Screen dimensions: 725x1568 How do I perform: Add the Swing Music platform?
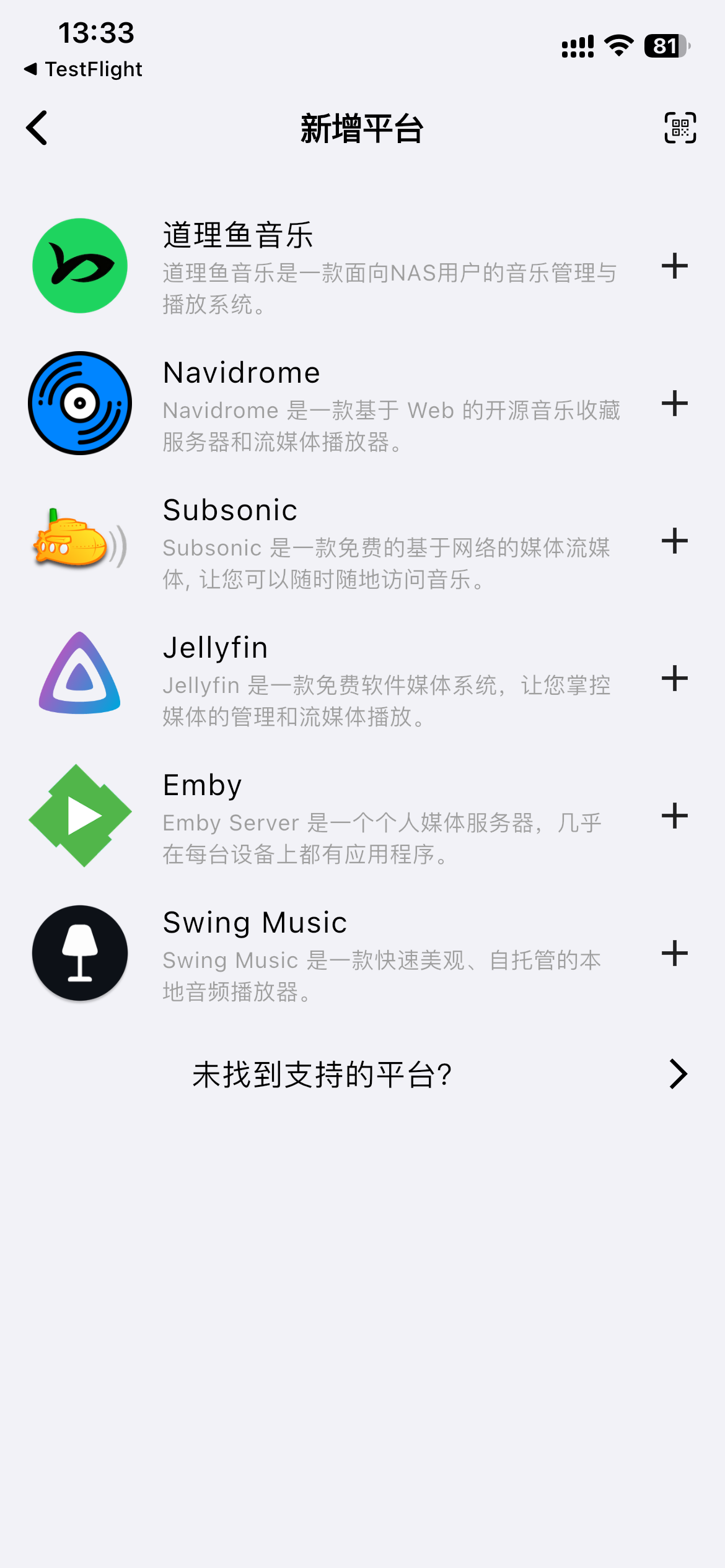click(x=674, y=954)
